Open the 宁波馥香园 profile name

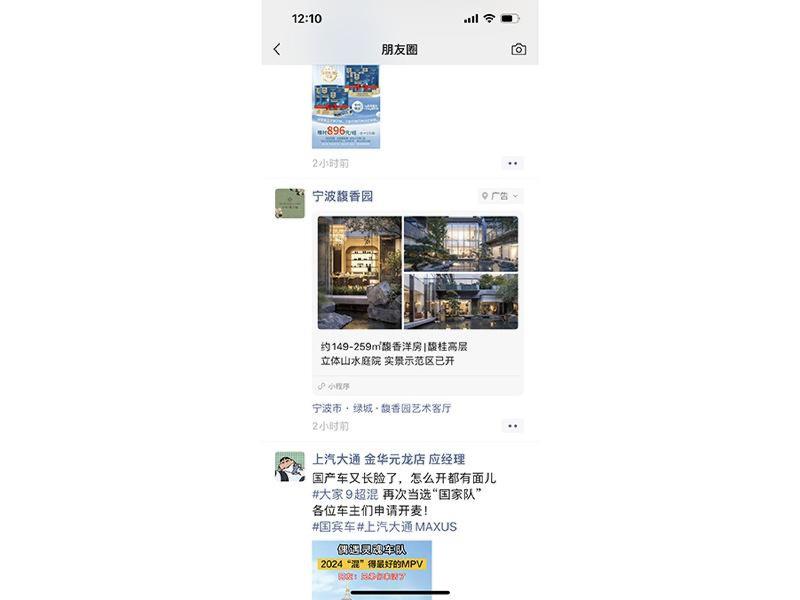[343, 197]
